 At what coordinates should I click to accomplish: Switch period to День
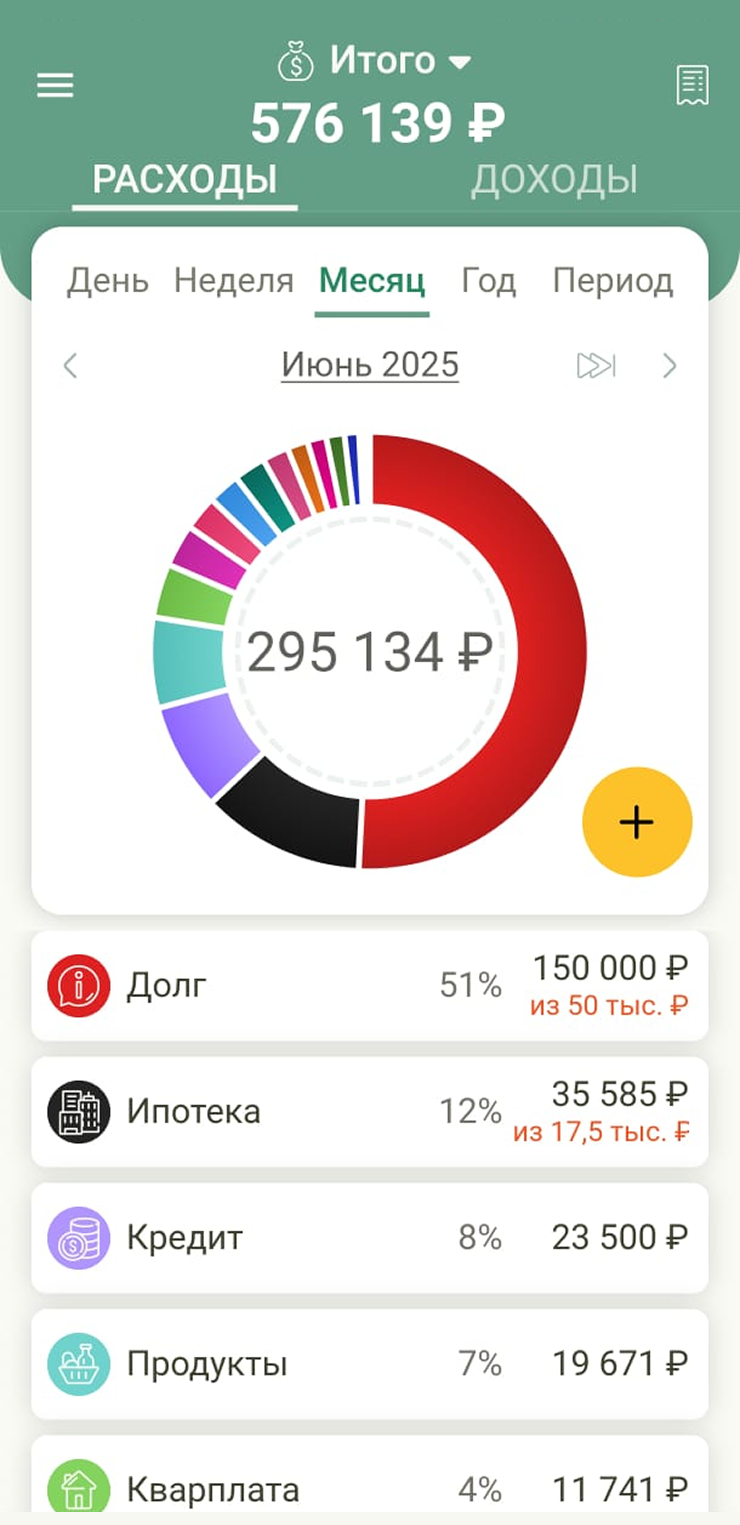tap(107, 281)
